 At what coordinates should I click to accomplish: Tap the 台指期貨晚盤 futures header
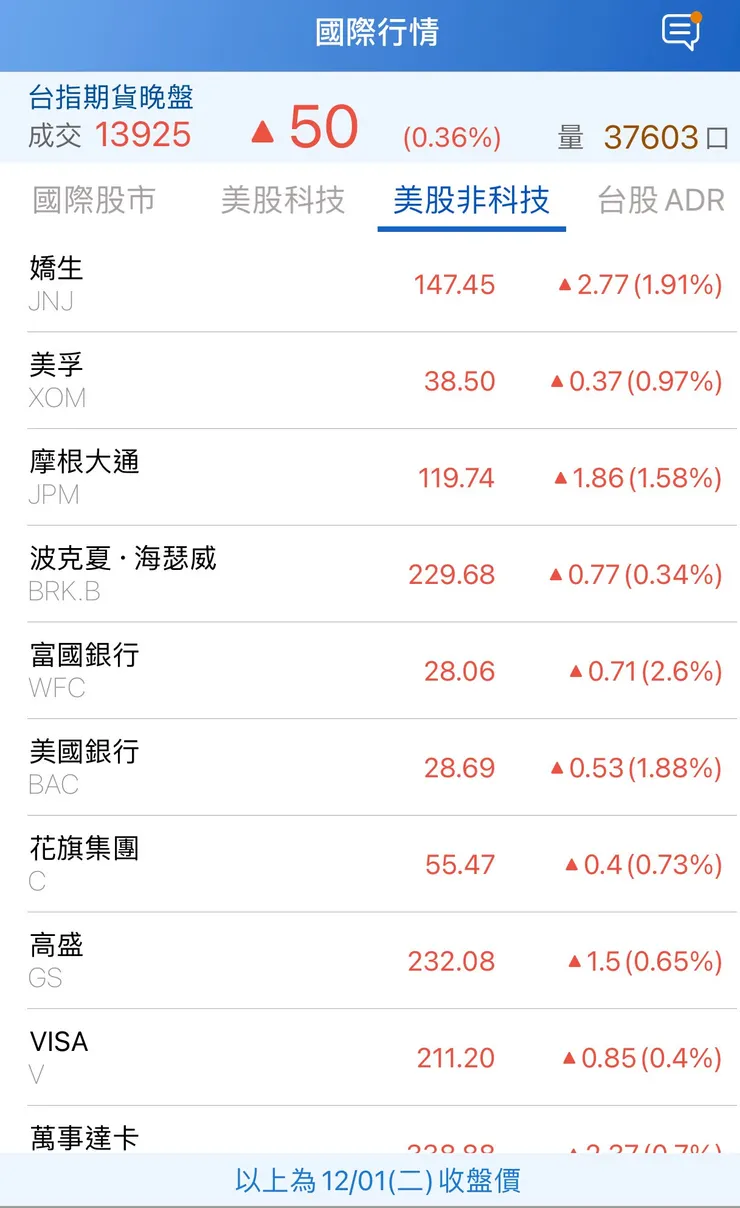point(111,96)
